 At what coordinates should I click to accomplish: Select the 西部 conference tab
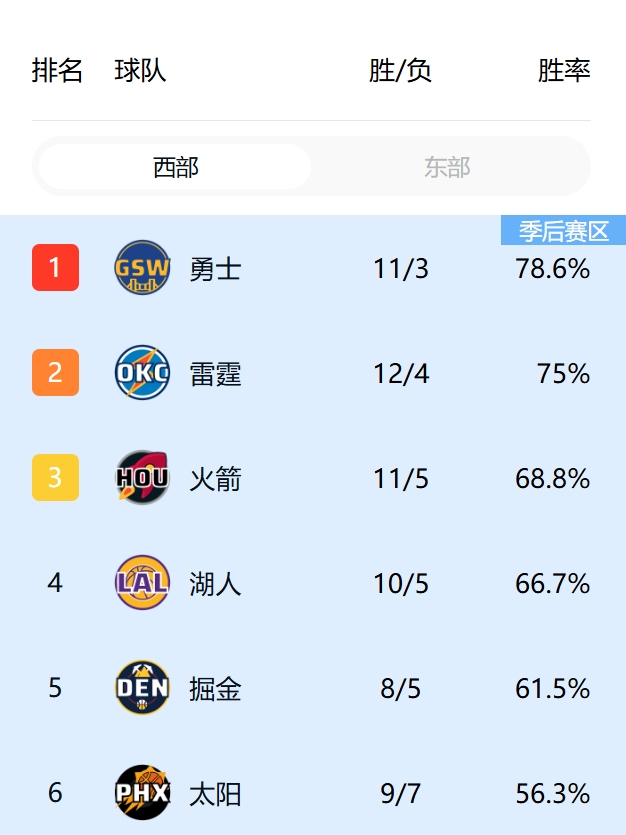175,167
